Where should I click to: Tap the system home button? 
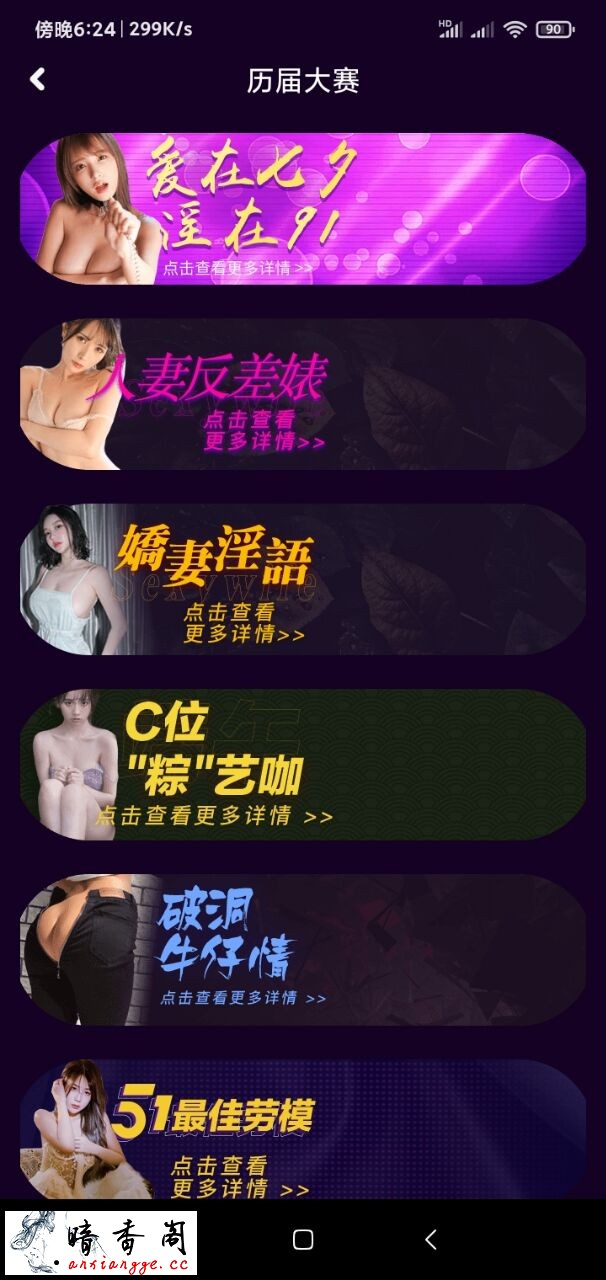pyautogui.click(x=303, y=1240)
